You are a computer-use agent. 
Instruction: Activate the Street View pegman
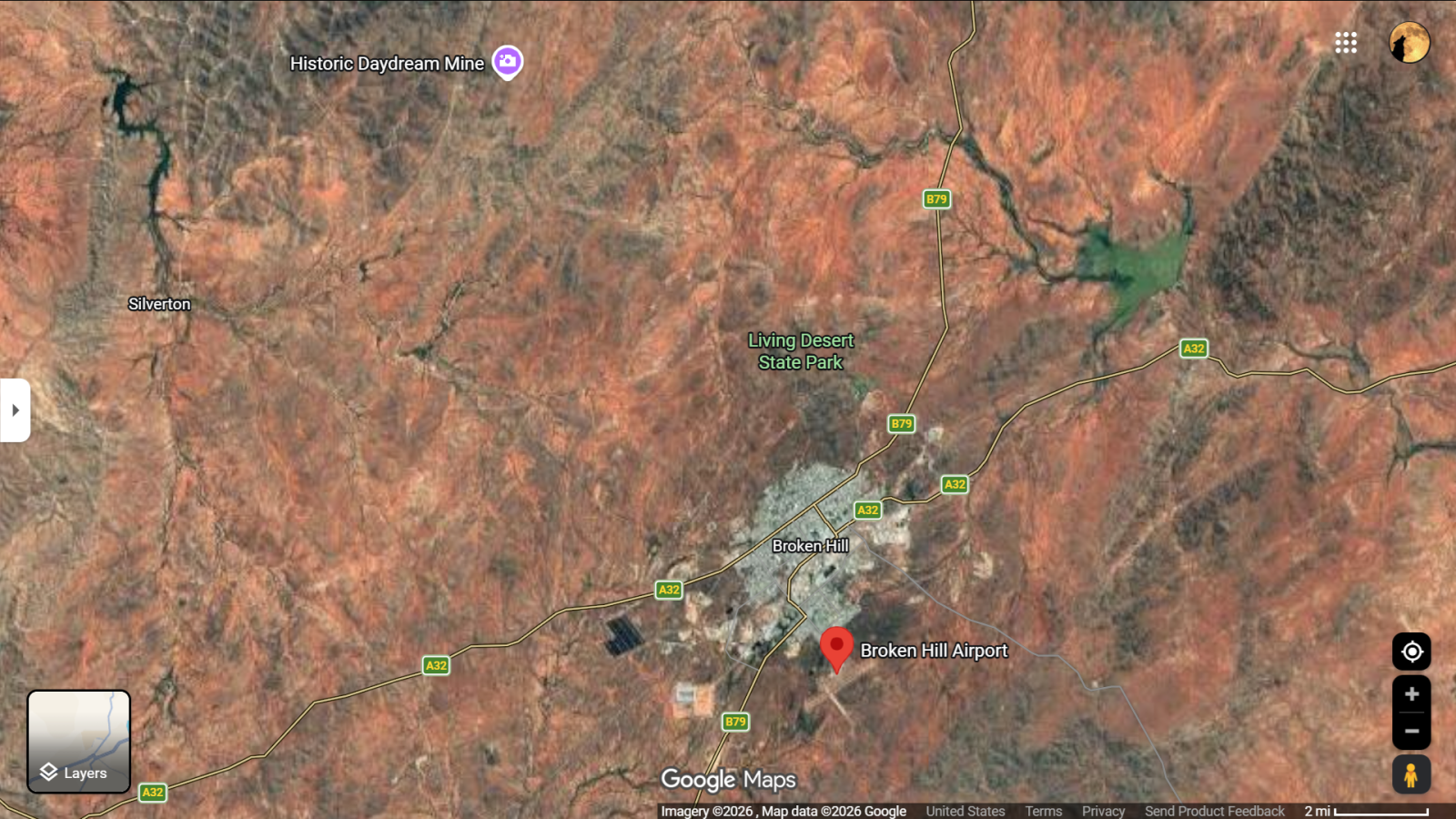(x=1411, y=775)
